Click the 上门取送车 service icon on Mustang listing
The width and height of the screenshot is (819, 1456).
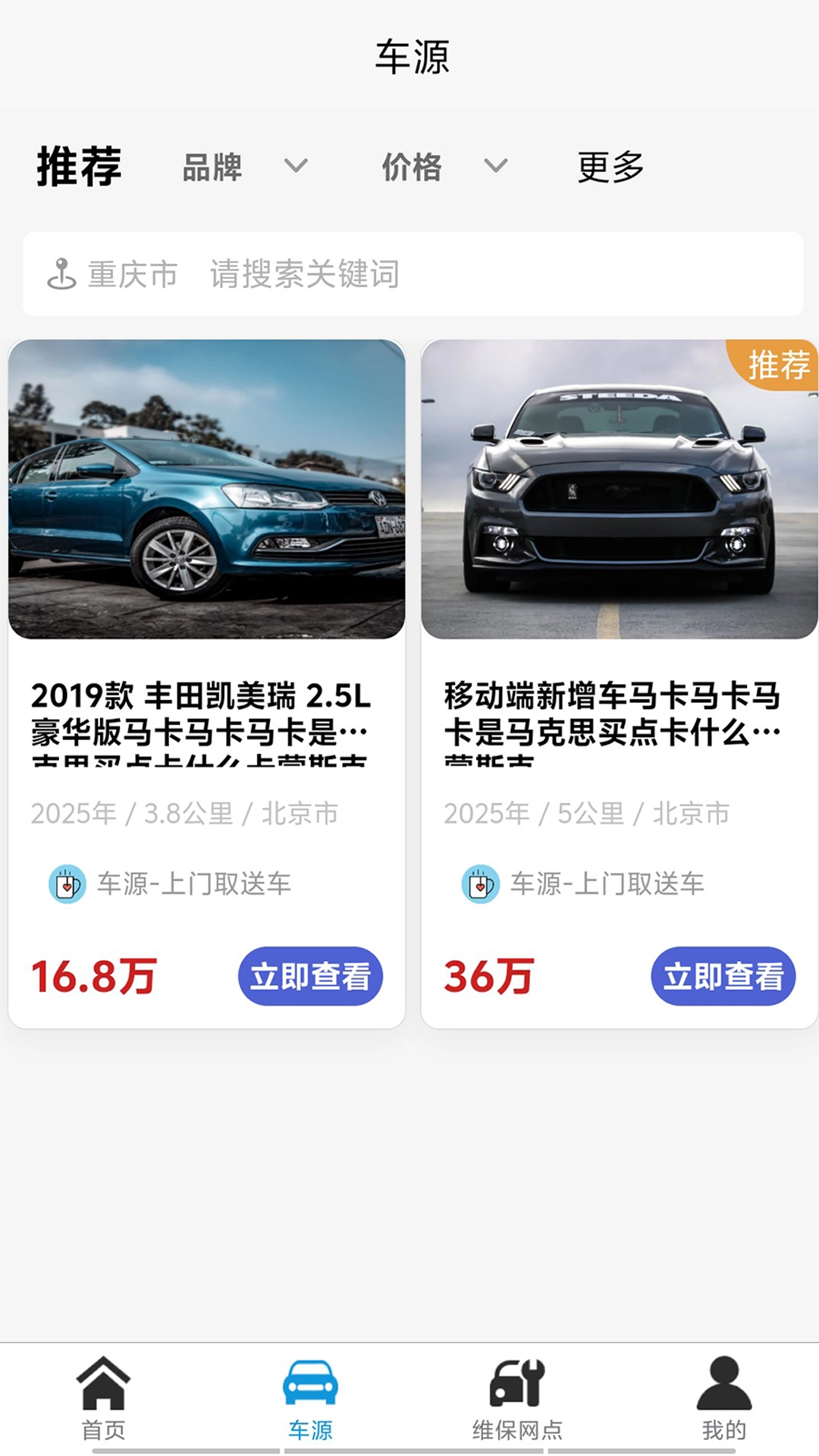479,883
